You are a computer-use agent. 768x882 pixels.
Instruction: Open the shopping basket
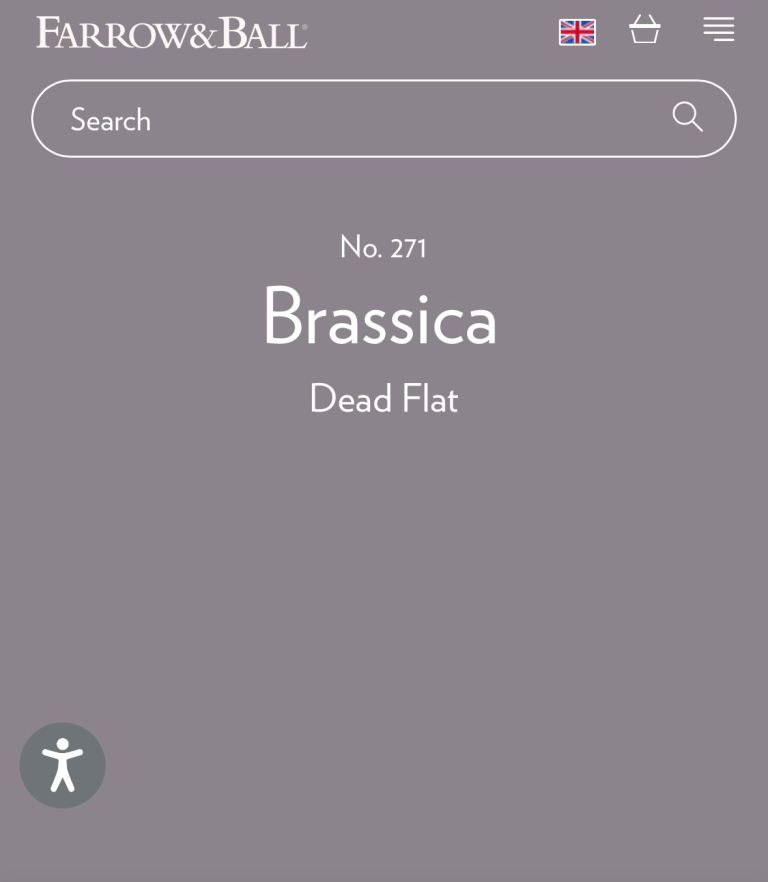(x=645, y=29)
